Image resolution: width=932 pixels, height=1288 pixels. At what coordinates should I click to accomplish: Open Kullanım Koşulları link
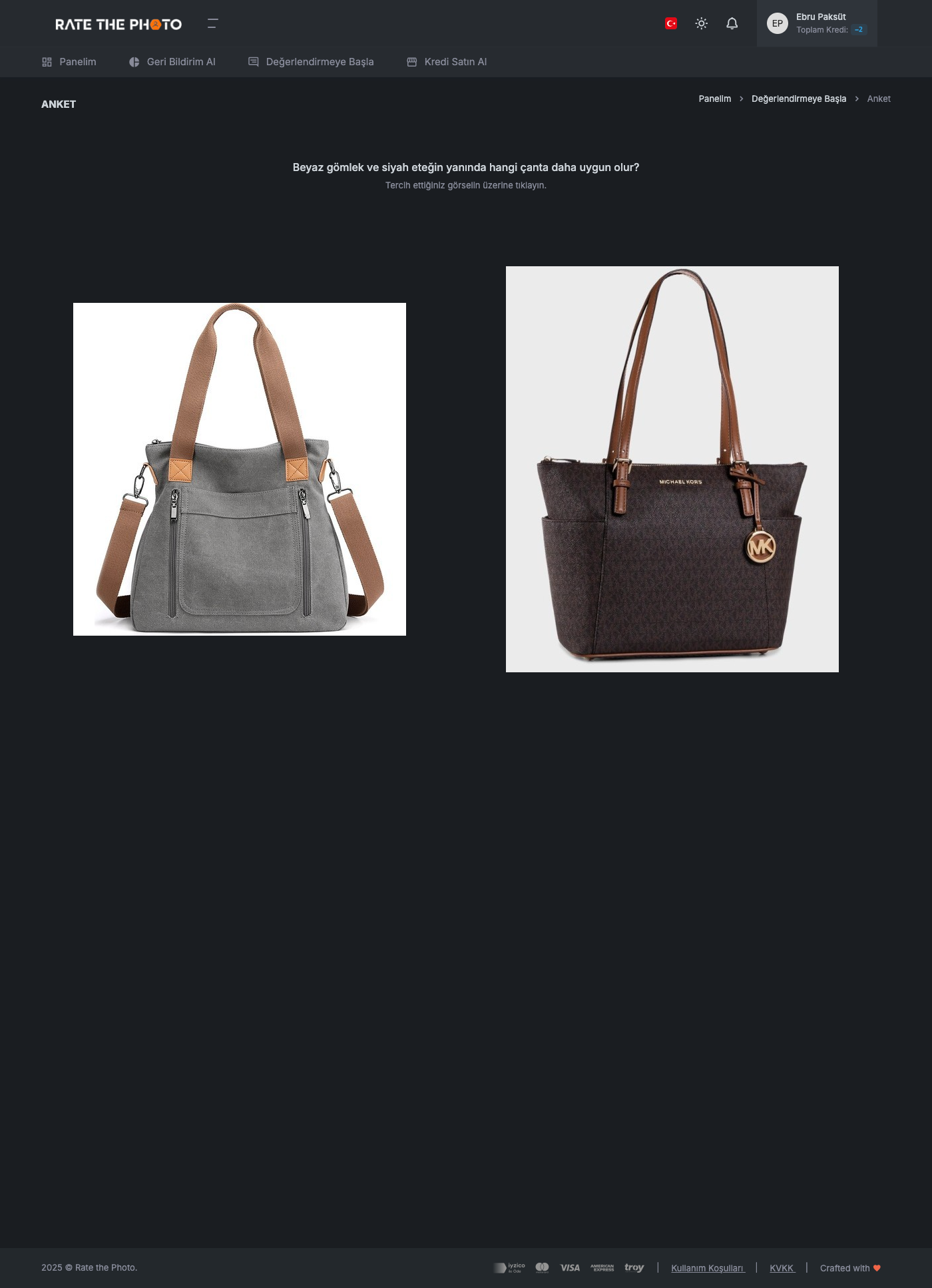click(707, 1268)
